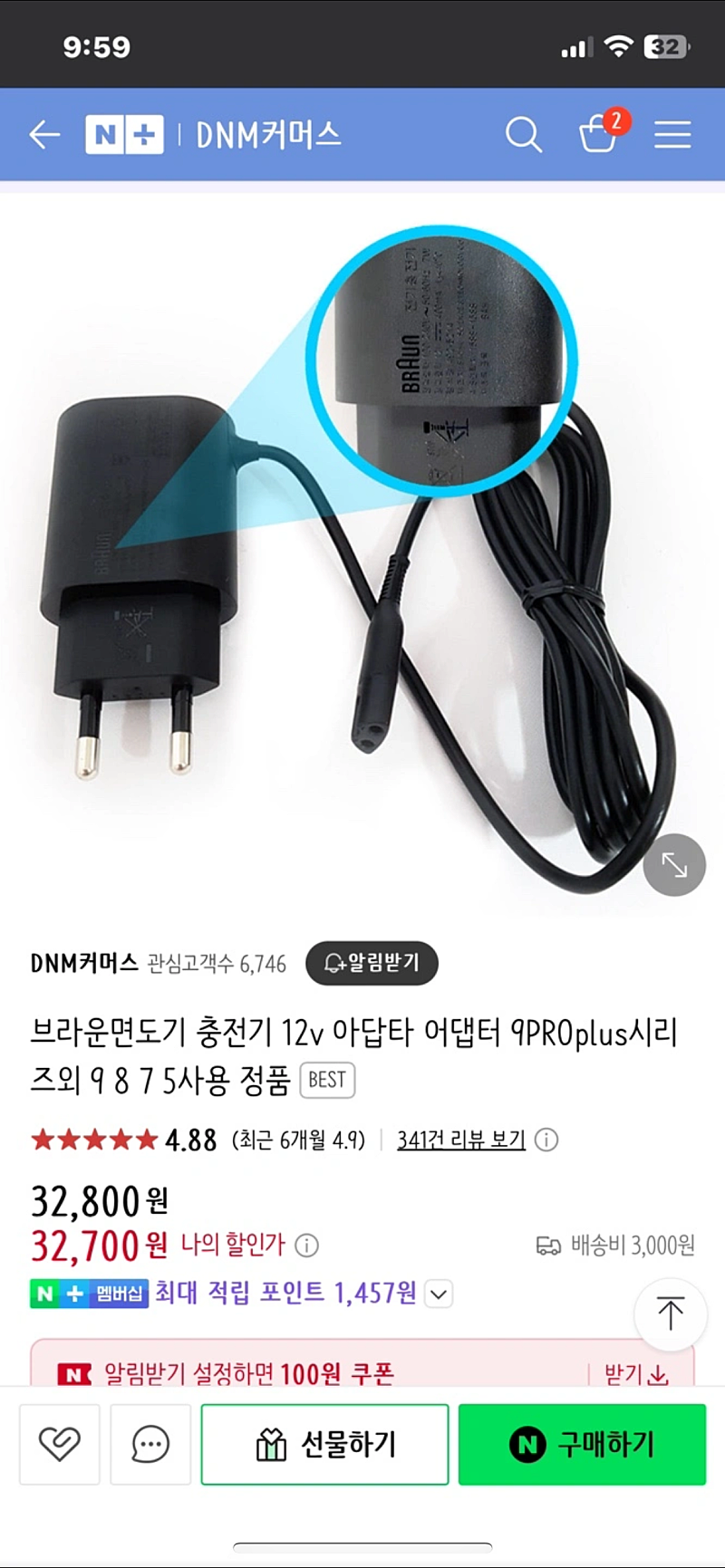Show rating info icon next to reviews
Viewport: 725px width, 1568px height.
[546, 1140]
